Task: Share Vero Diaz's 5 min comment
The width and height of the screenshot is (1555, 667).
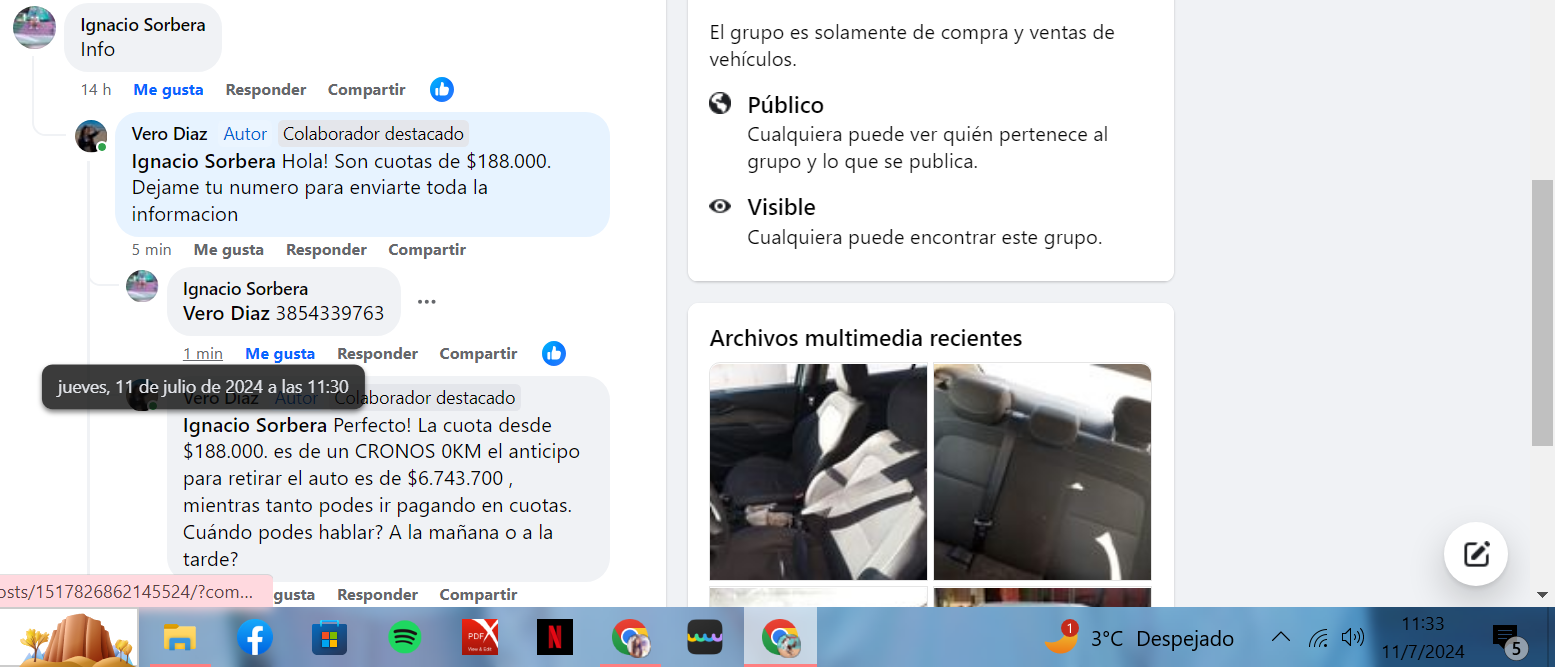Action: pos(427,250)
